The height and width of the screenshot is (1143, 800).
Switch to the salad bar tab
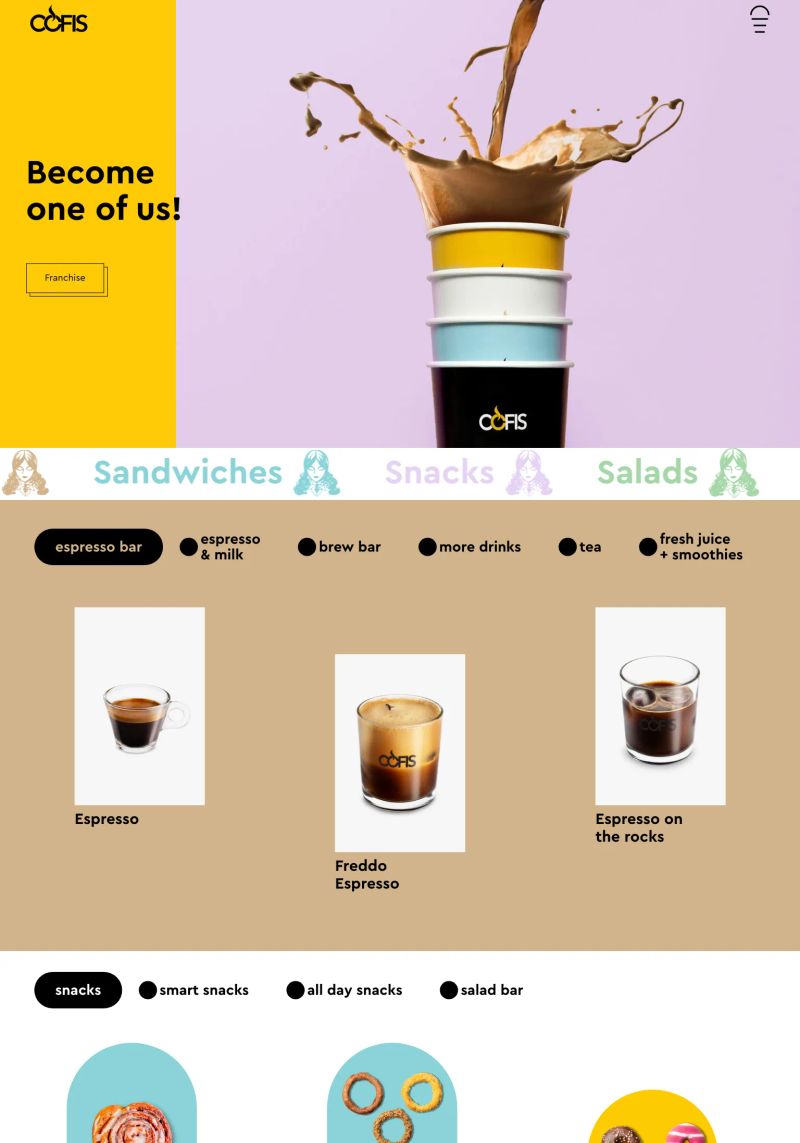click(482, 990)
